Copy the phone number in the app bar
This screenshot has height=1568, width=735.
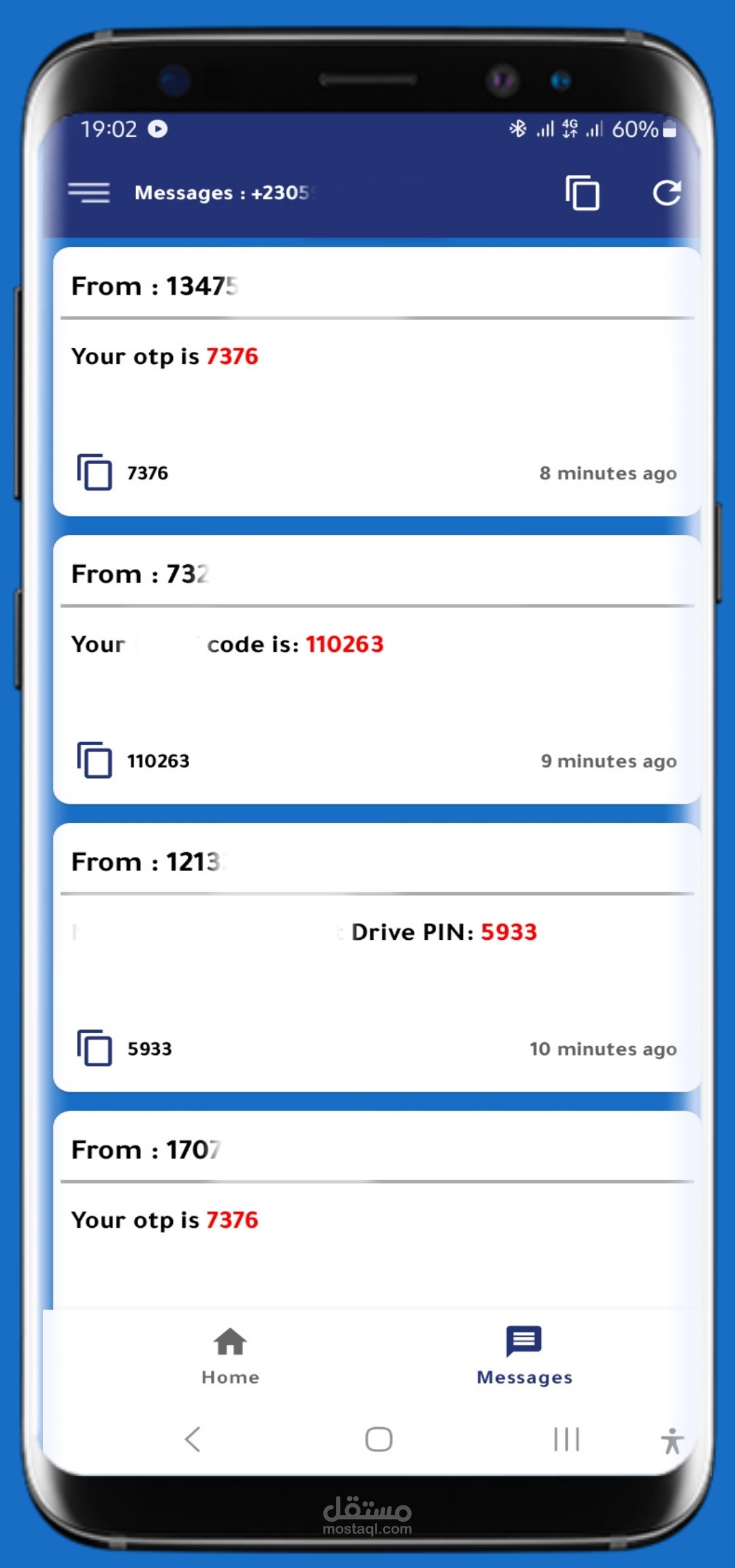tap(583, 193)
